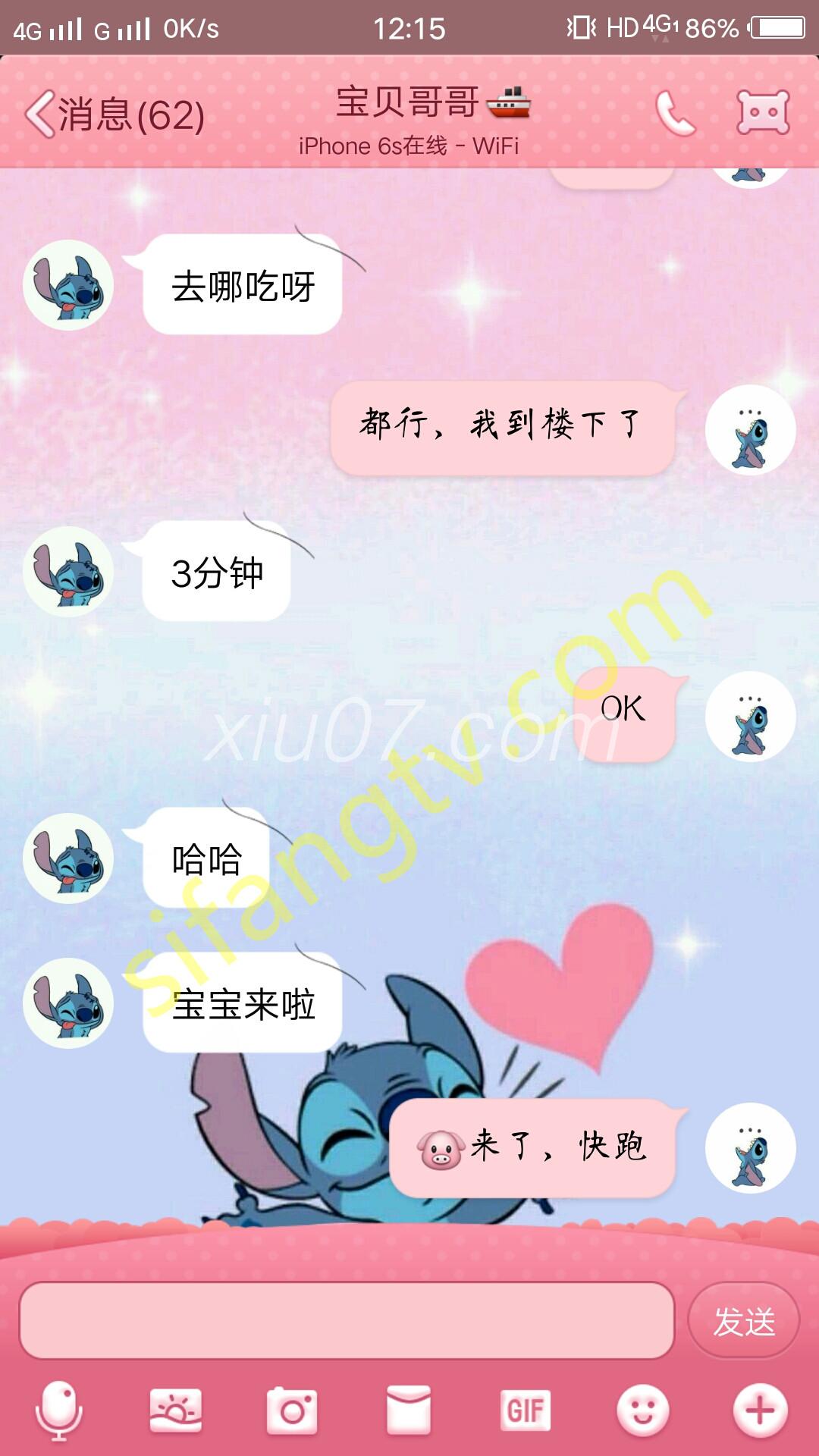Send the message with 发送 button

744,1321
